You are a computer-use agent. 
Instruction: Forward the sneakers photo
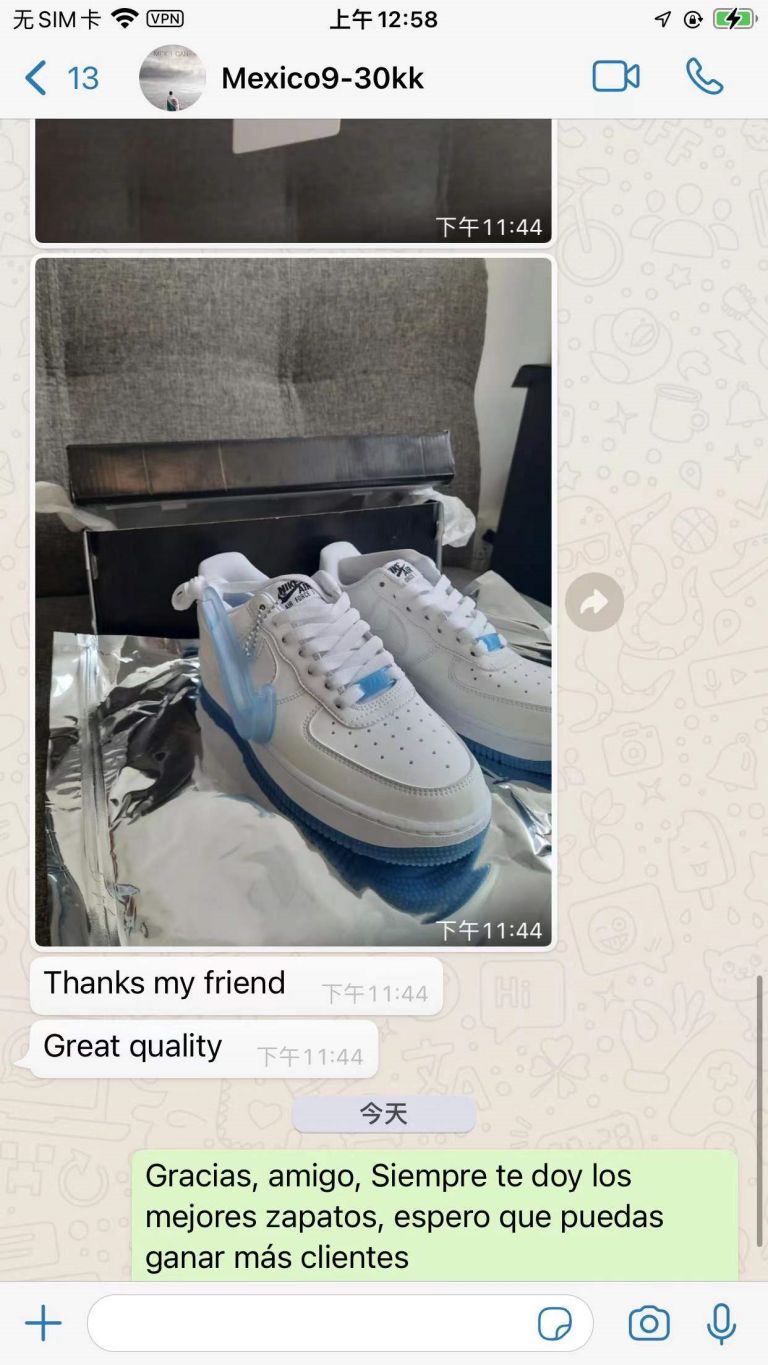coord(594,602)
